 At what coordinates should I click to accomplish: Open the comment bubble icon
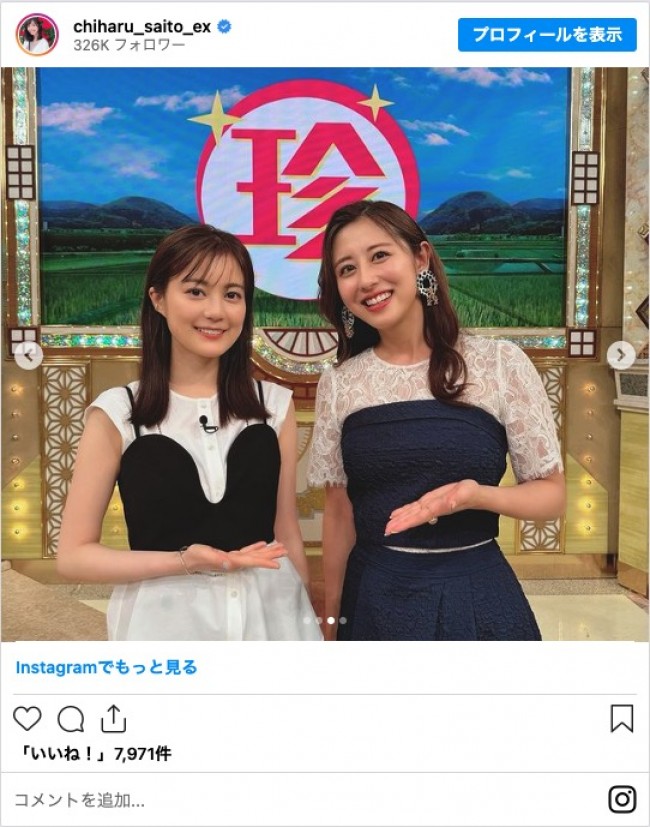click(x=71, y=718)
